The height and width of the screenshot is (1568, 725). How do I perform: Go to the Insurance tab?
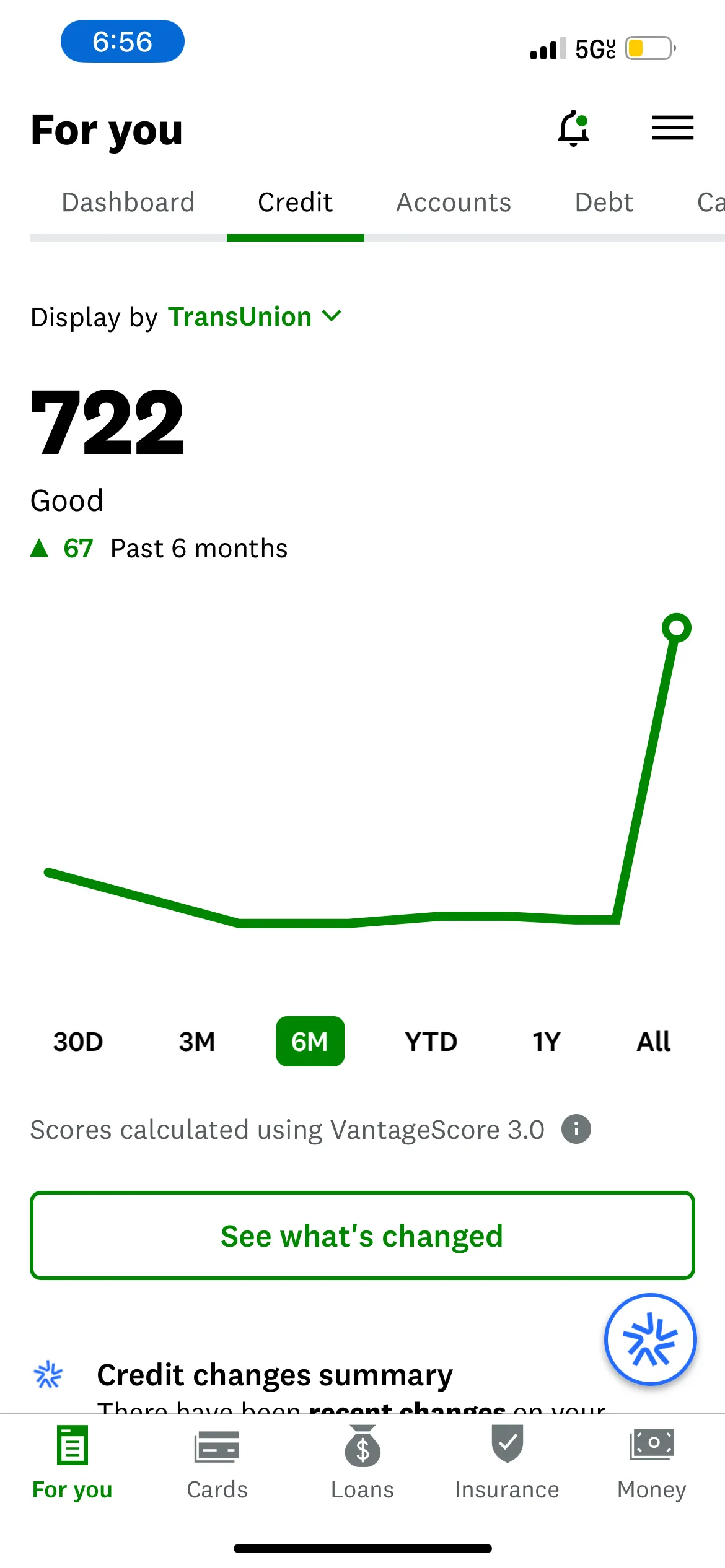[507, 1463]
